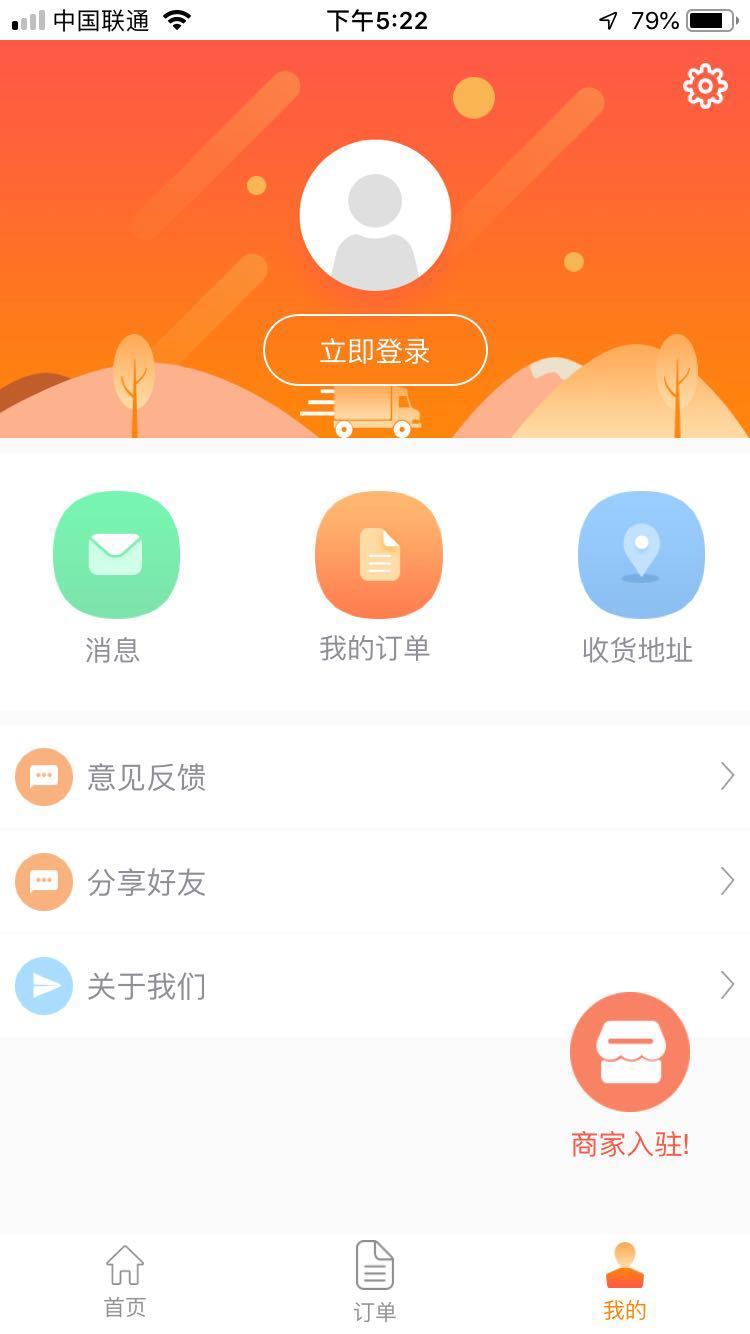Open the settings gear icon

click(x=705, y=86)
